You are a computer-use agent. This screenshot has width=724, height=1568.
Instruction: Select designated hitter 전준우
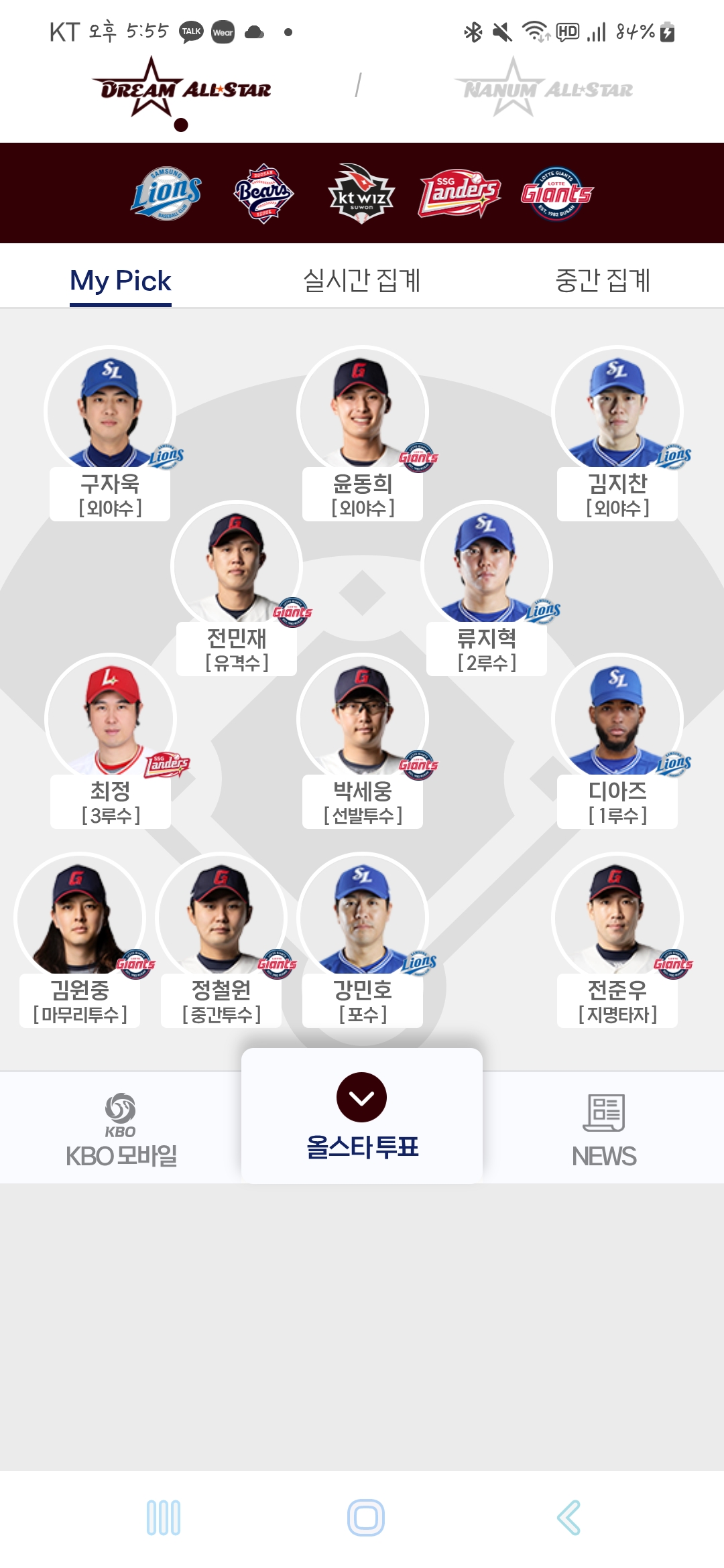[617, 939]
